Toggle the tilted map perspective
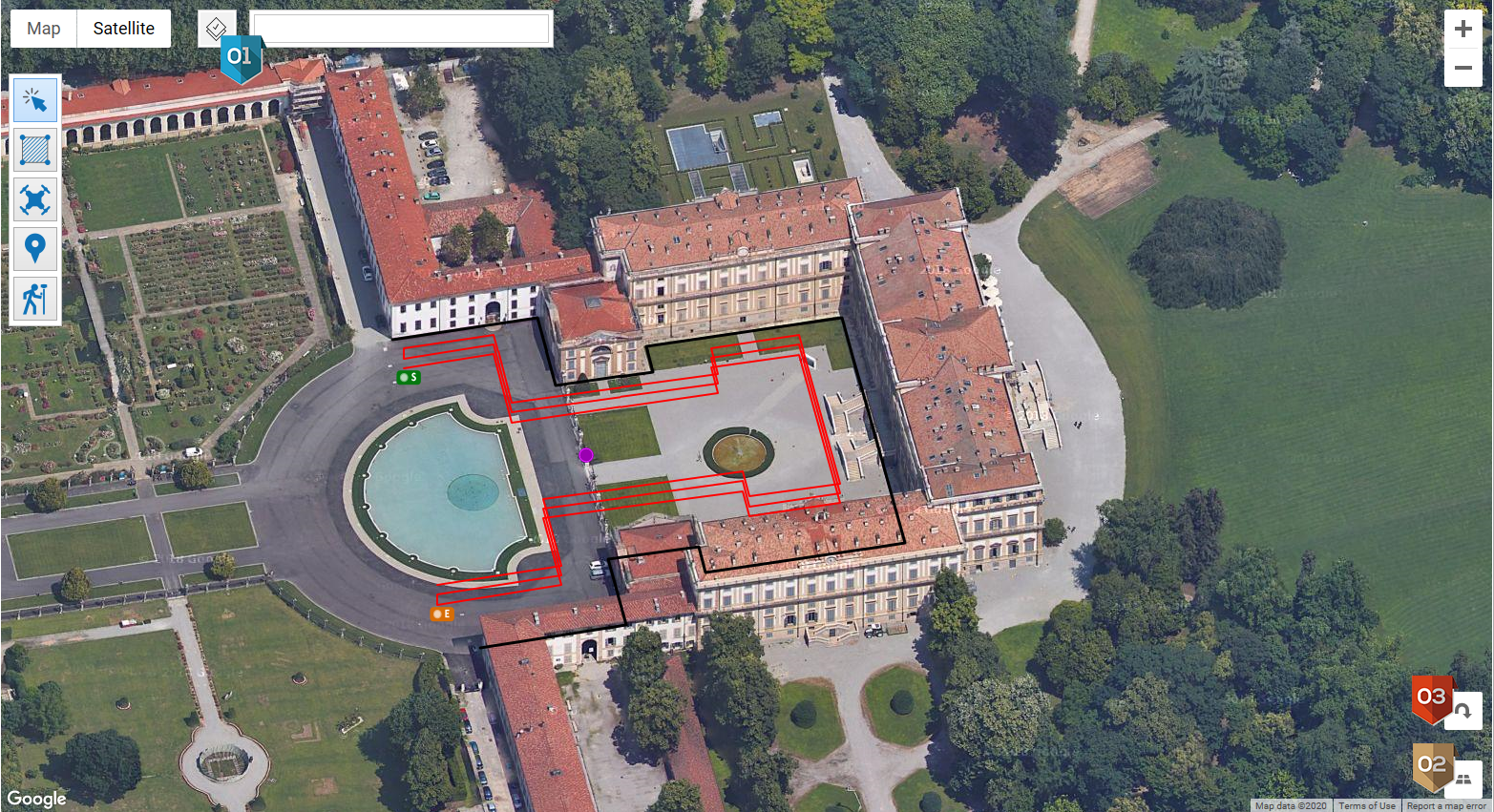This screenshot has width=1494, height=812. pos(1462,778)
